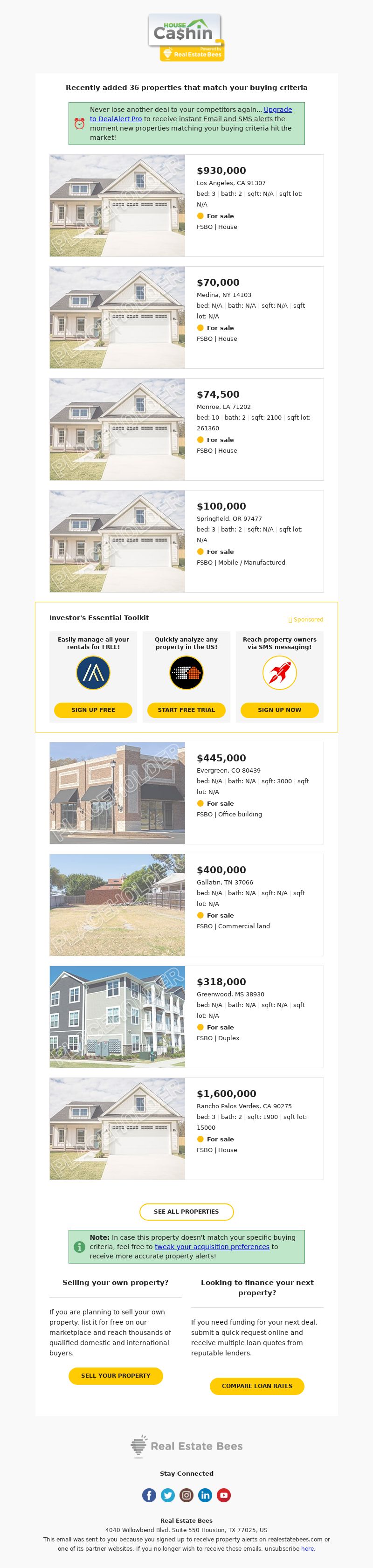
Task: Follow the tweak your acquisition preferences link
Action: click(212, 1247)
